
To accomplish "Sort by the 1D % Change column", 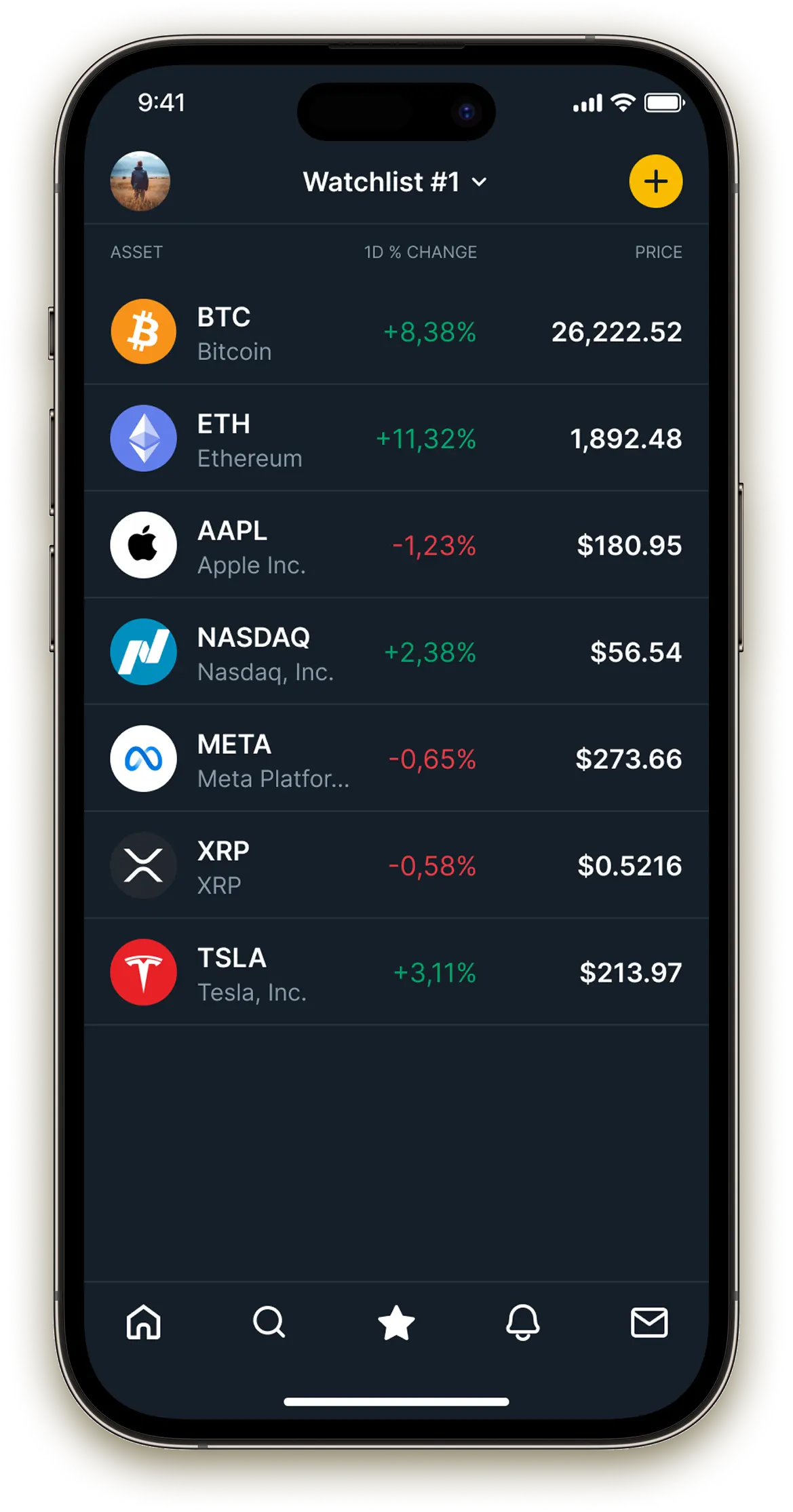I will (420, 252).
